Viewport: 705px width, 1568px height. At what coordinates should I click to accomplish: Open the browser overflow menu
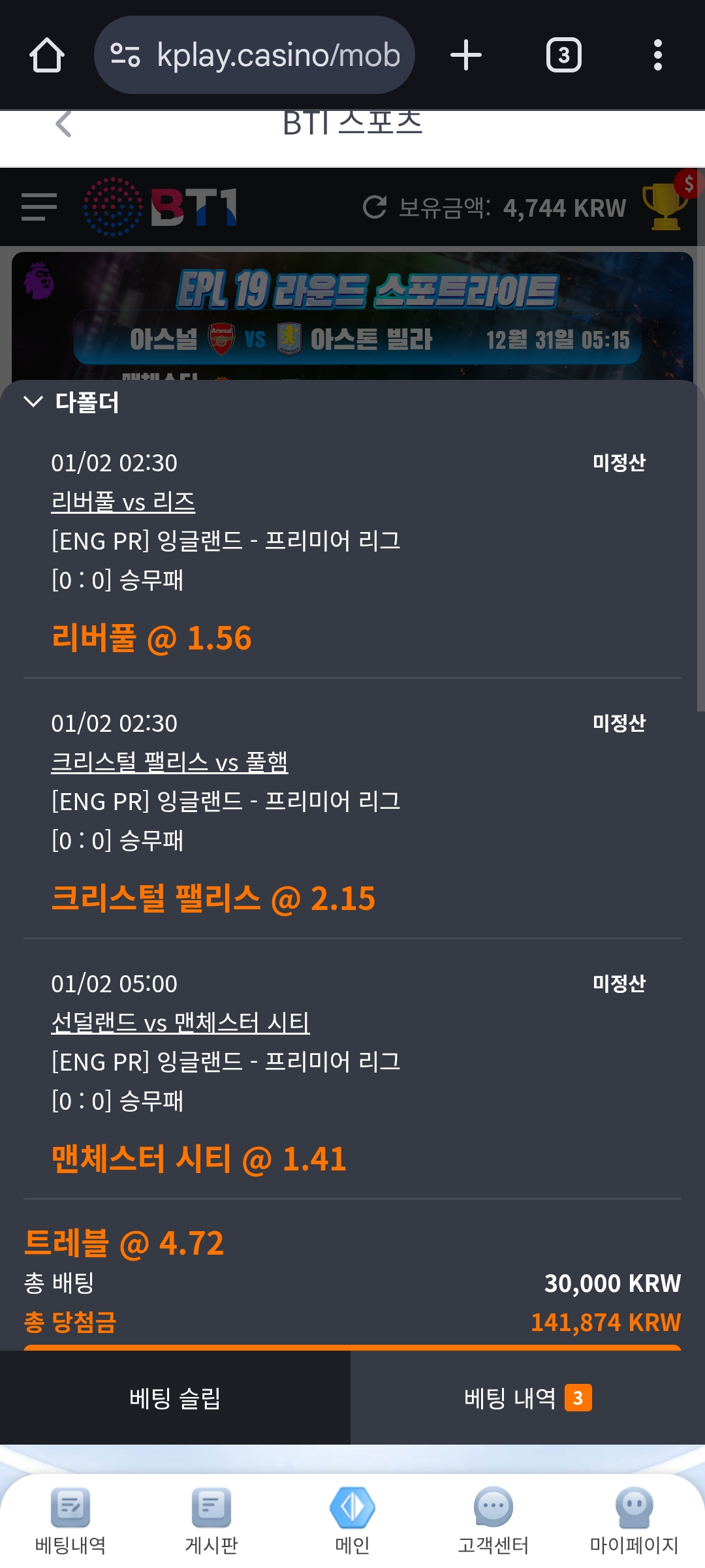657,55
